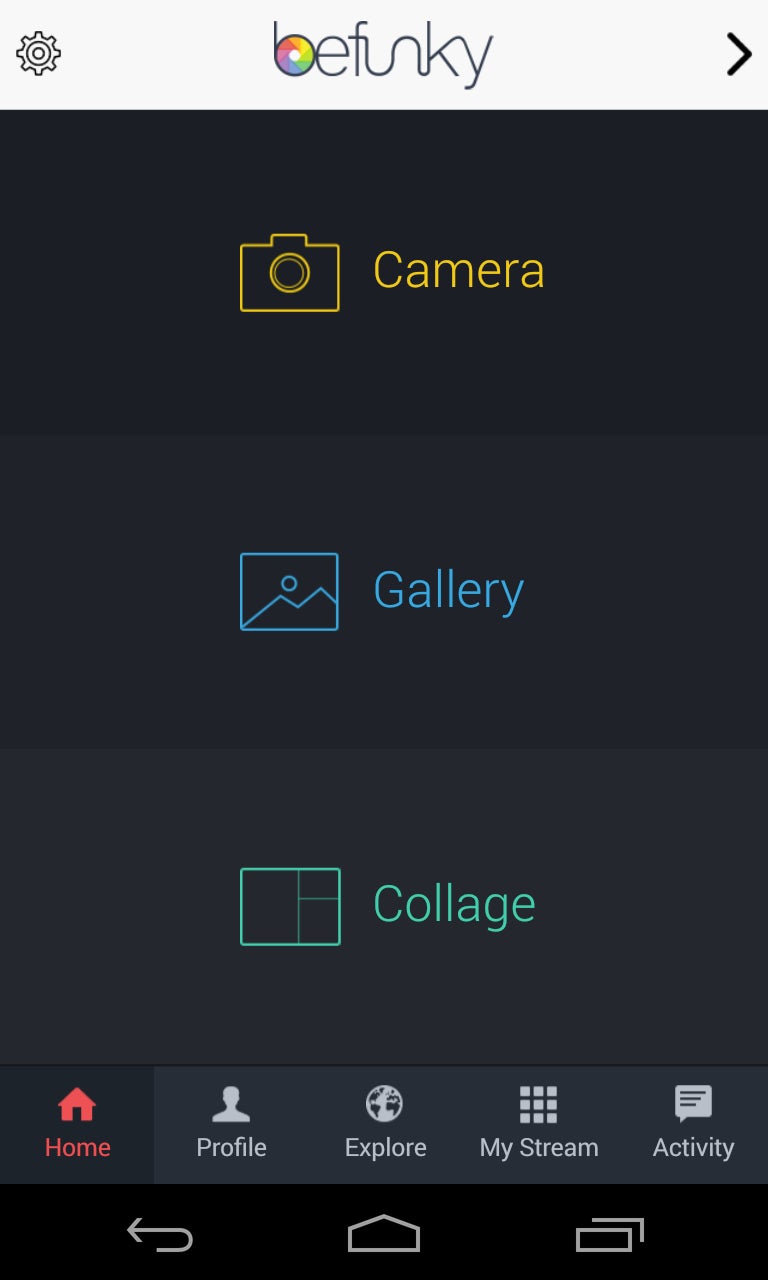Open the system recent apps view
The height and width of the screenshot is (1280, 768).
[x=610, y=1234]
